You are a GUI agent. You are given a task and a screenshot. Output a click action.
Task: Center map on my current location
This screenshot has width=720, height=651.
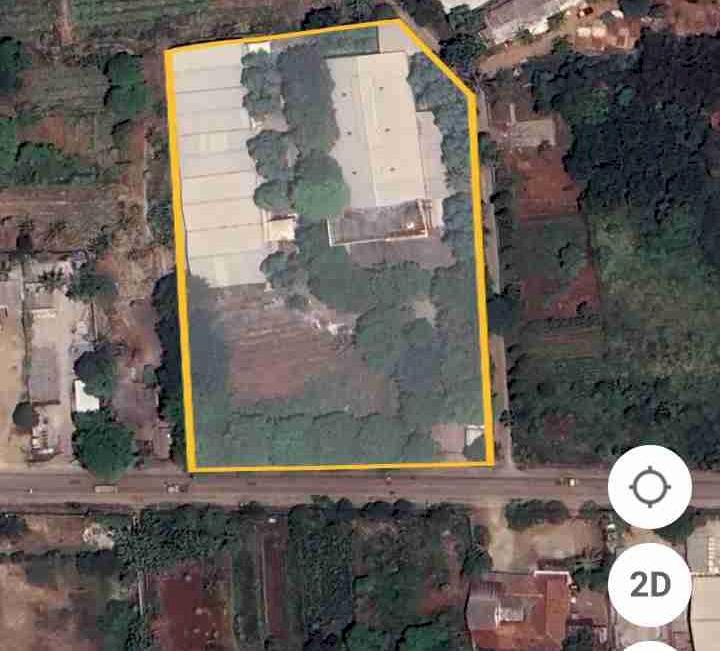[x=649, y=487]
